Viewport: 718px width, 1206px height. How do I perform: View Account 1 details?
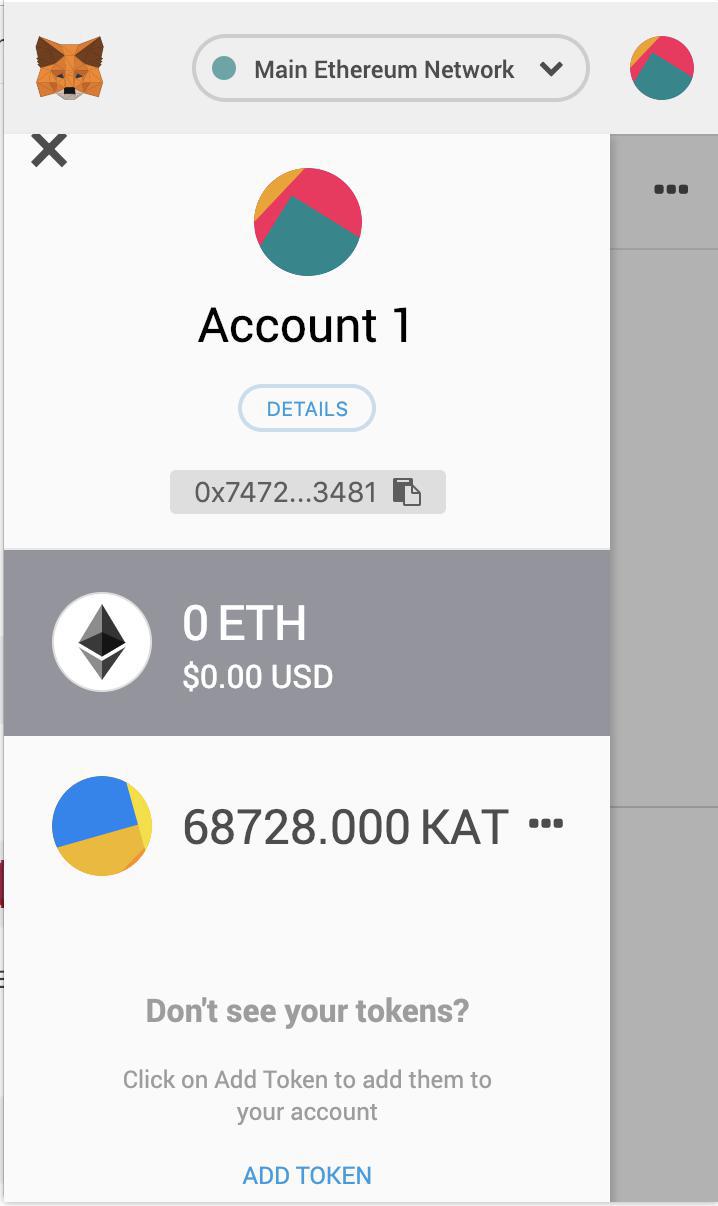[x=307, y=409]
